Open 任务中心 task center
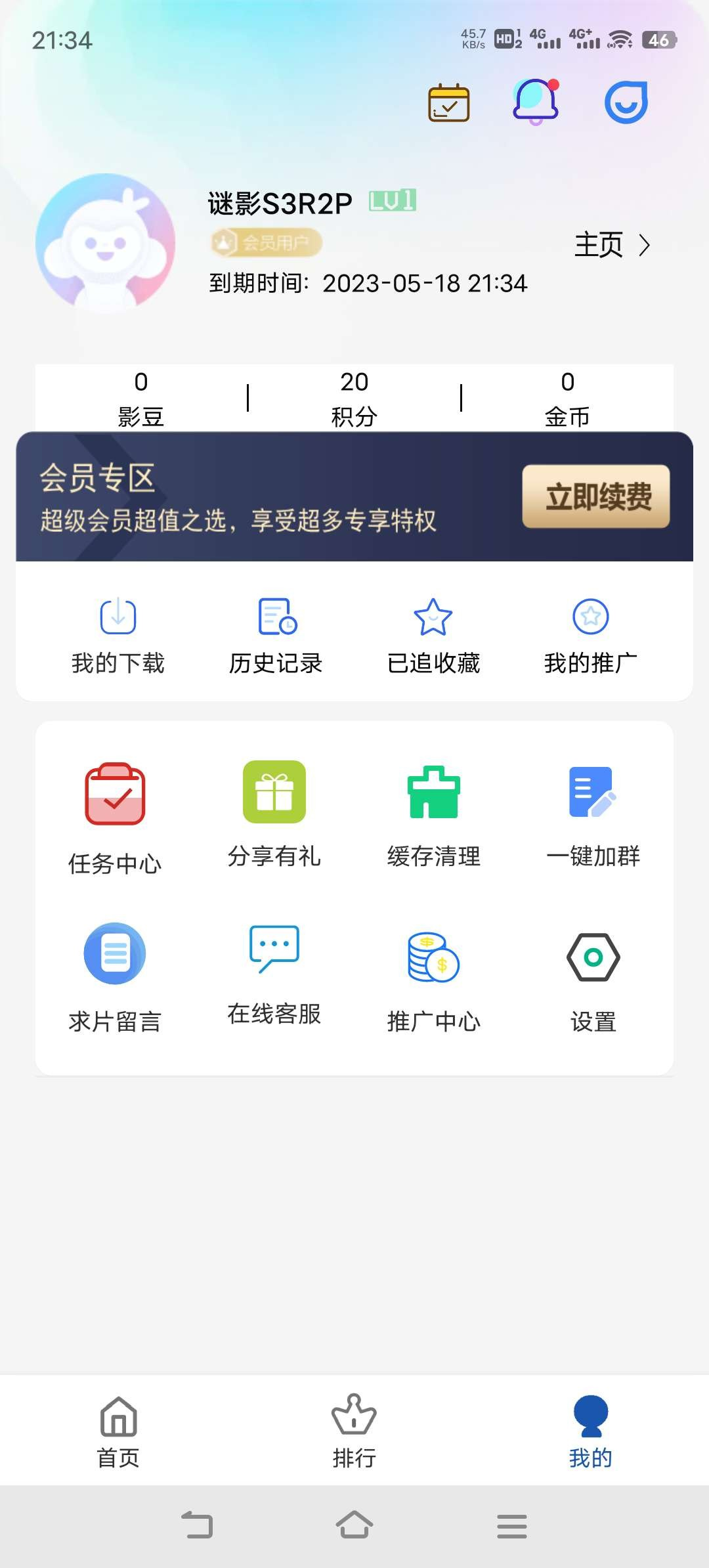The width and height of the screenshot is (709, 1568). coord(116,814)
